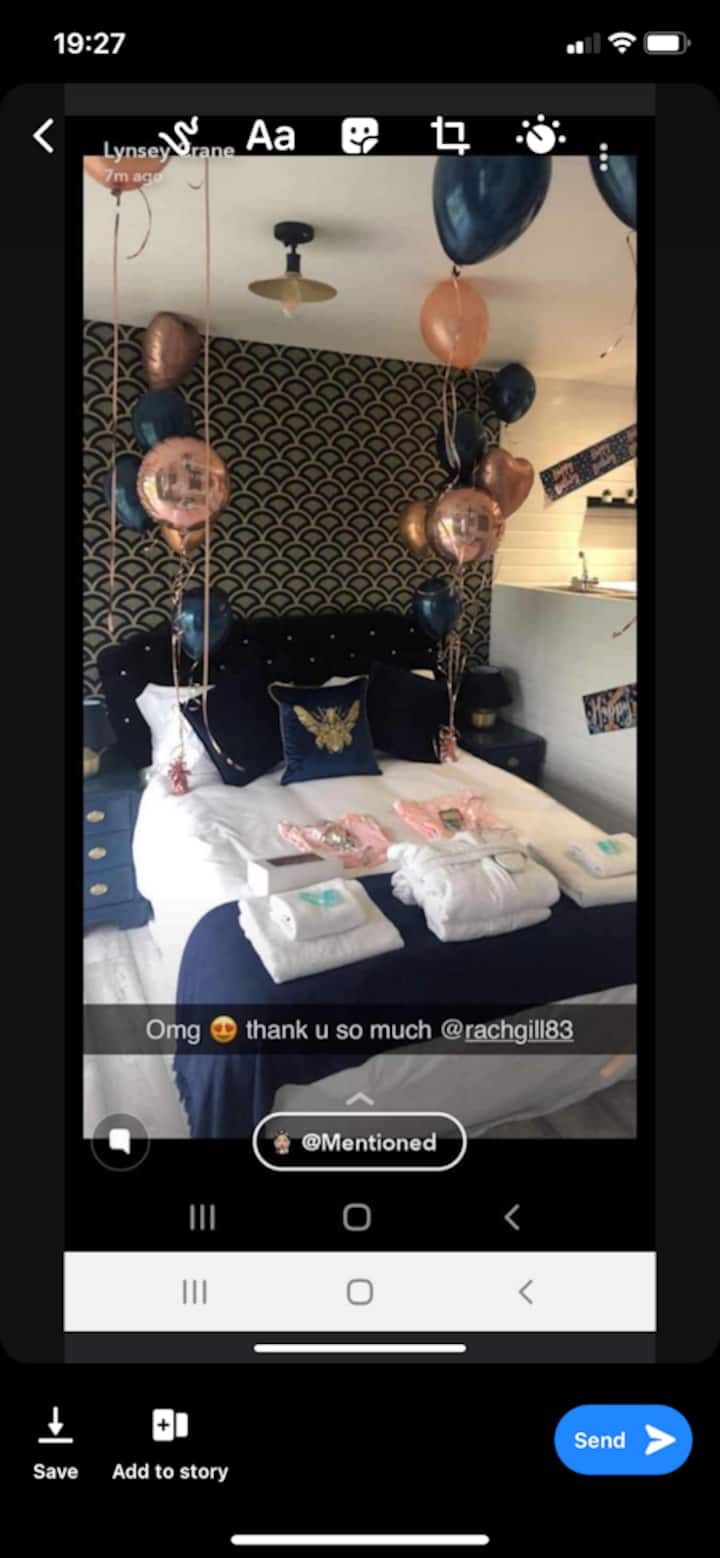Go back from the story editor
The width and height of the screenshot is (720, 1558).
point(43,136)
